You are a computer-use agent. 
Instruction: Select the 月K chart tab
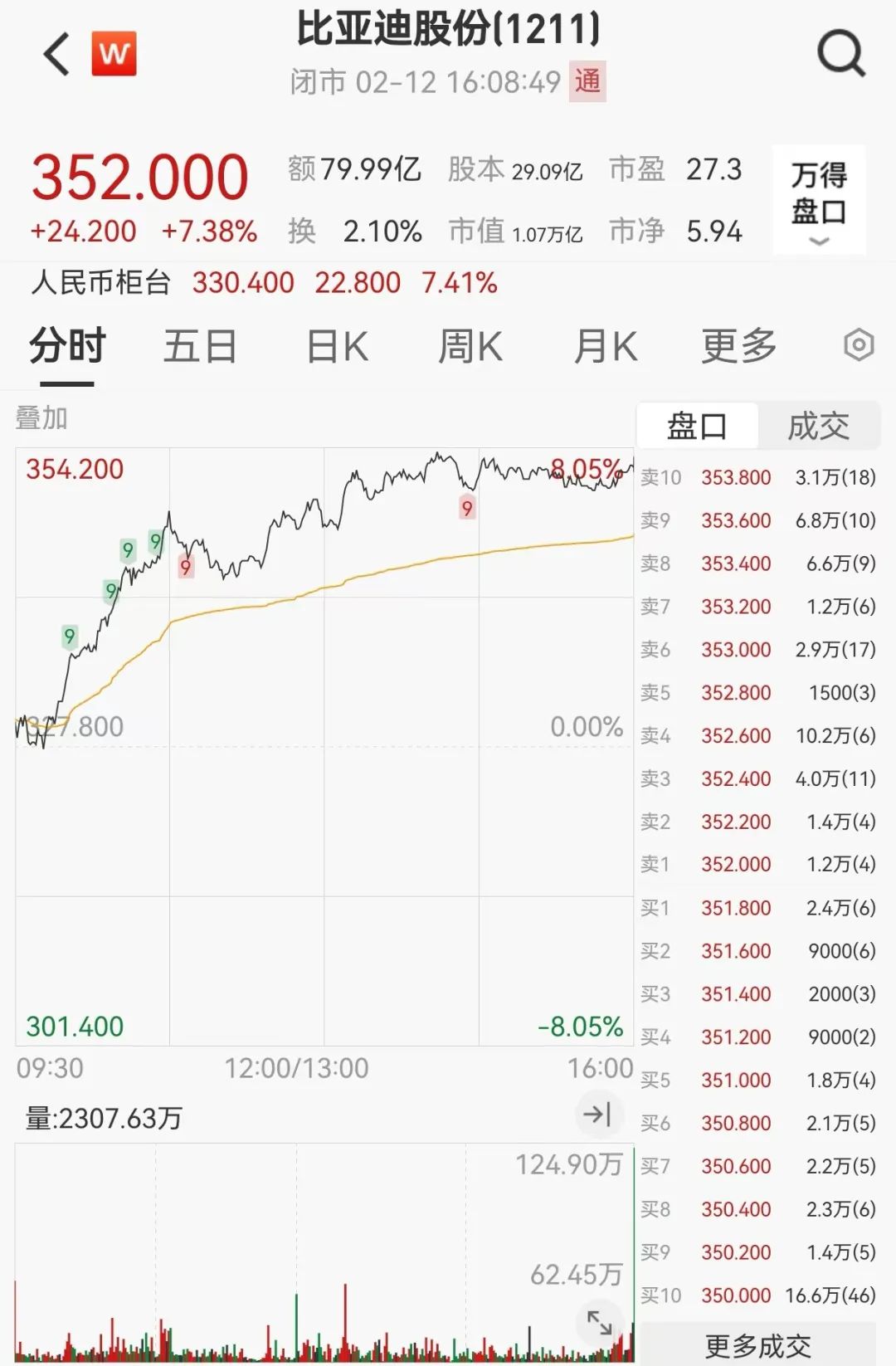[606, 346]
